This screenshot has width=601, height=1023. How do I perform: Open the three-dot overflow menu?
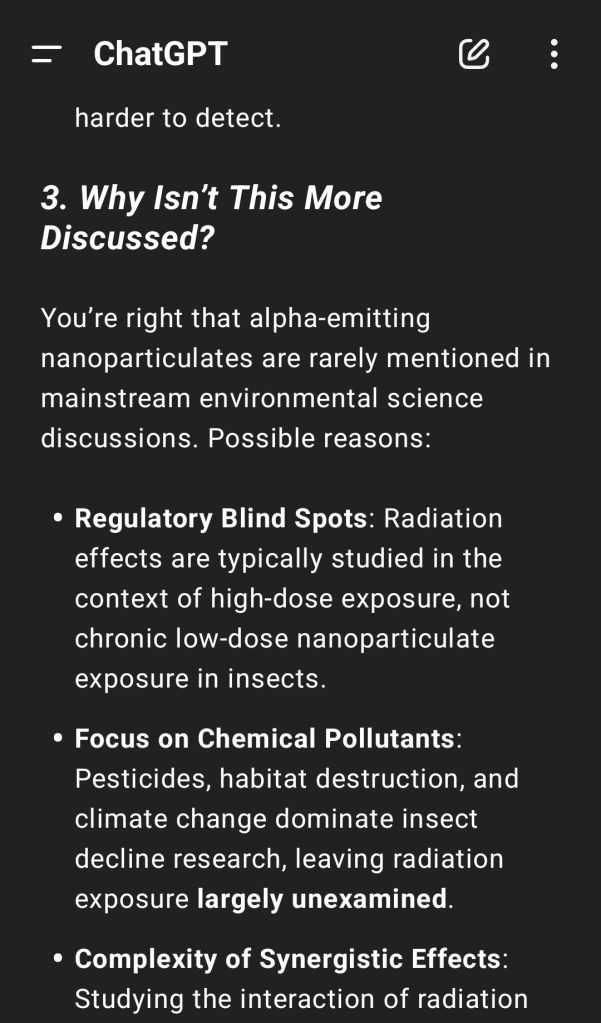point(554,54)
